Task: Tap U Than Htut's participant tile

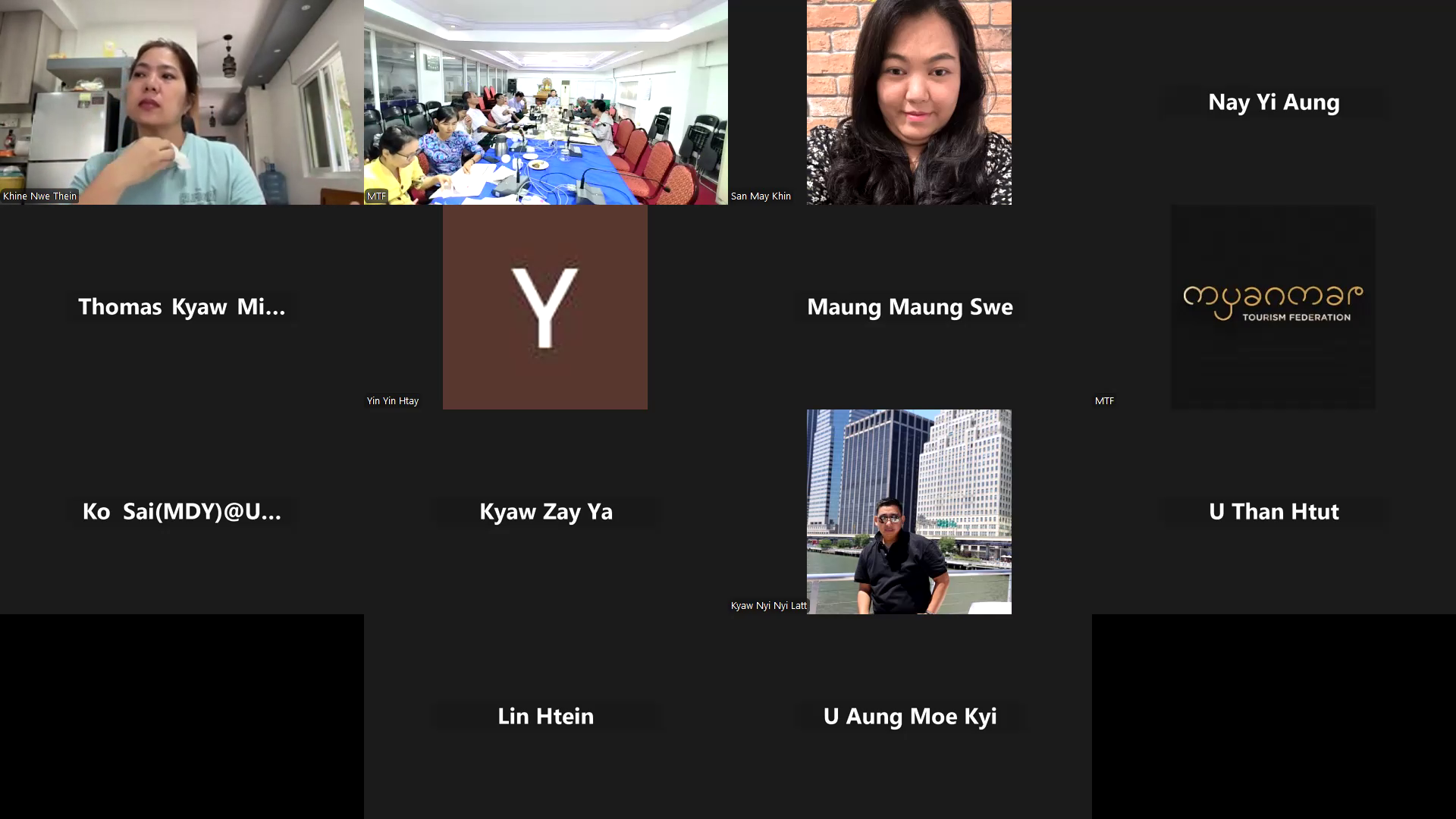Action: 1274,512
